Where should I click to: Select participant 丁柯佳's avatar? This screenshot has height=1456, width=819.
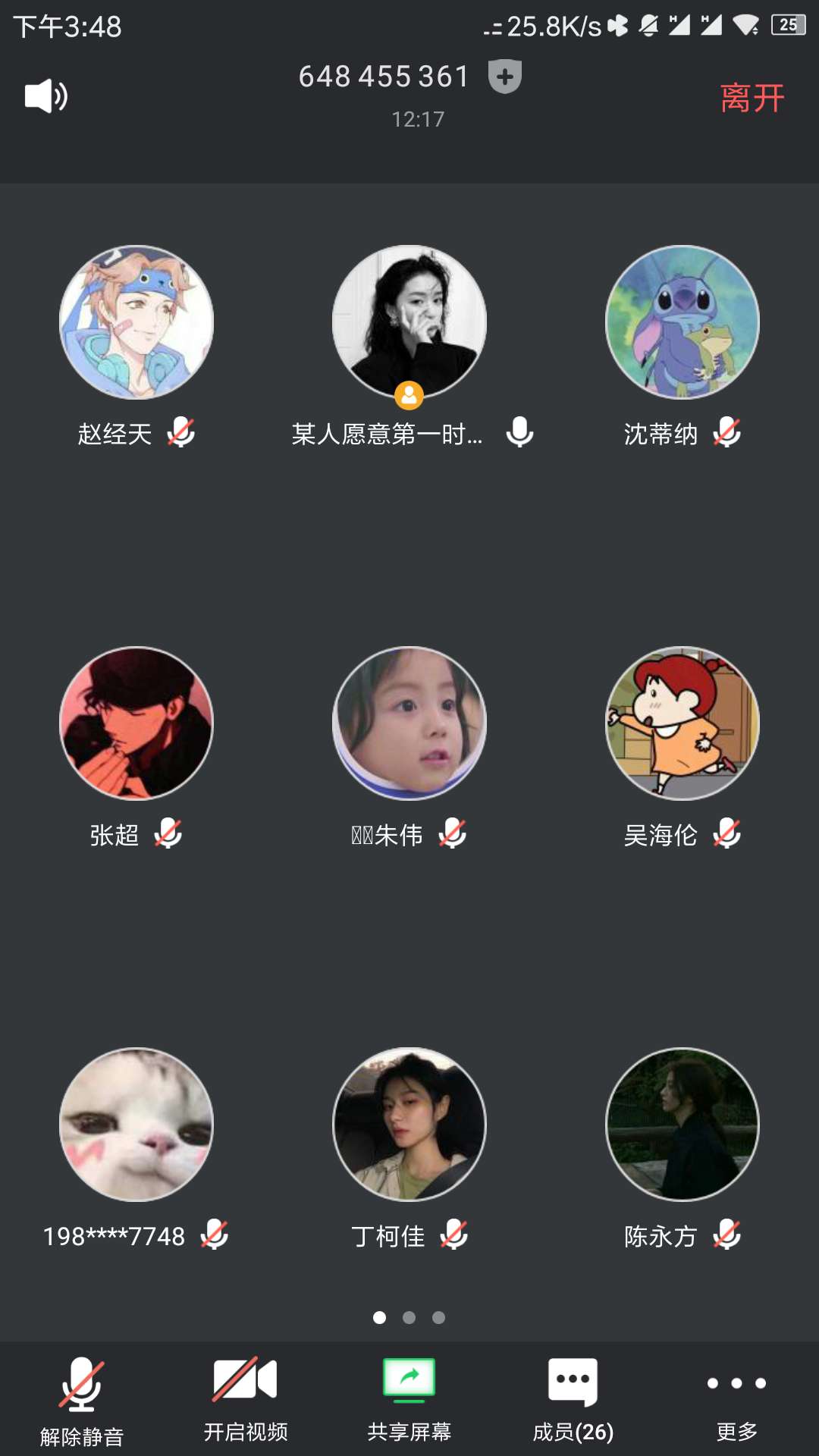(x=409, y=1124)
